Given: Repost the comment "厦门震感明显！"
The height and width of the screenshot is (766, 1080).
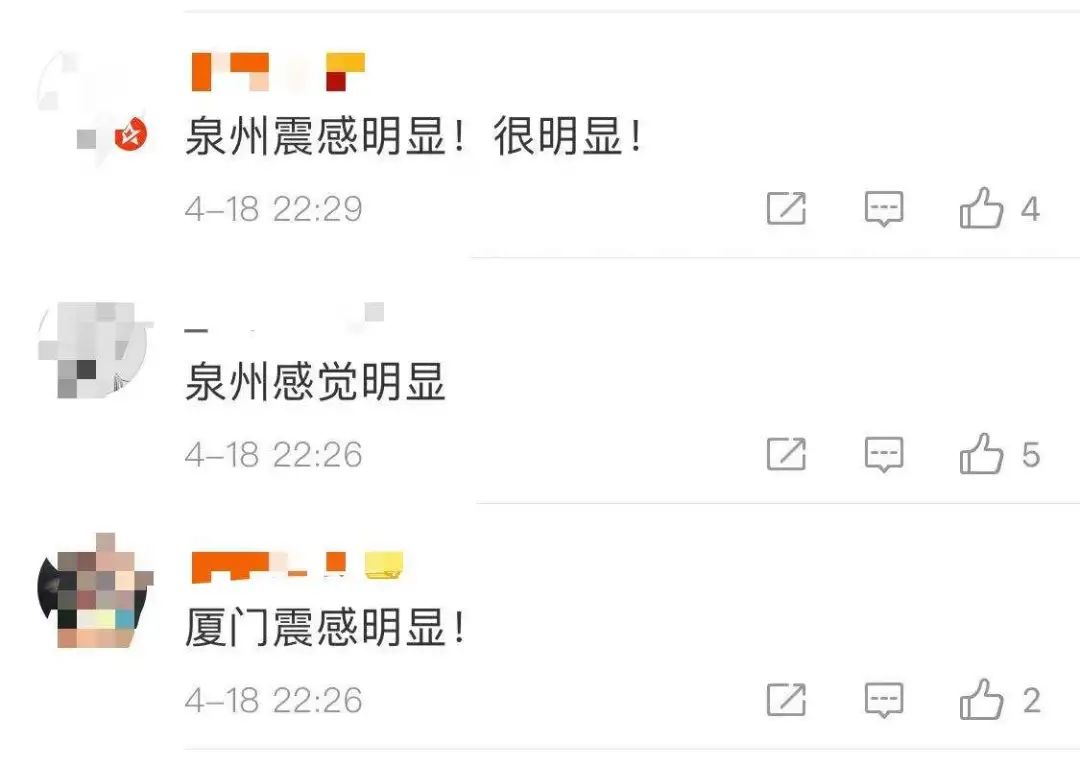Looking at the screenshot, I should (786, 699).
